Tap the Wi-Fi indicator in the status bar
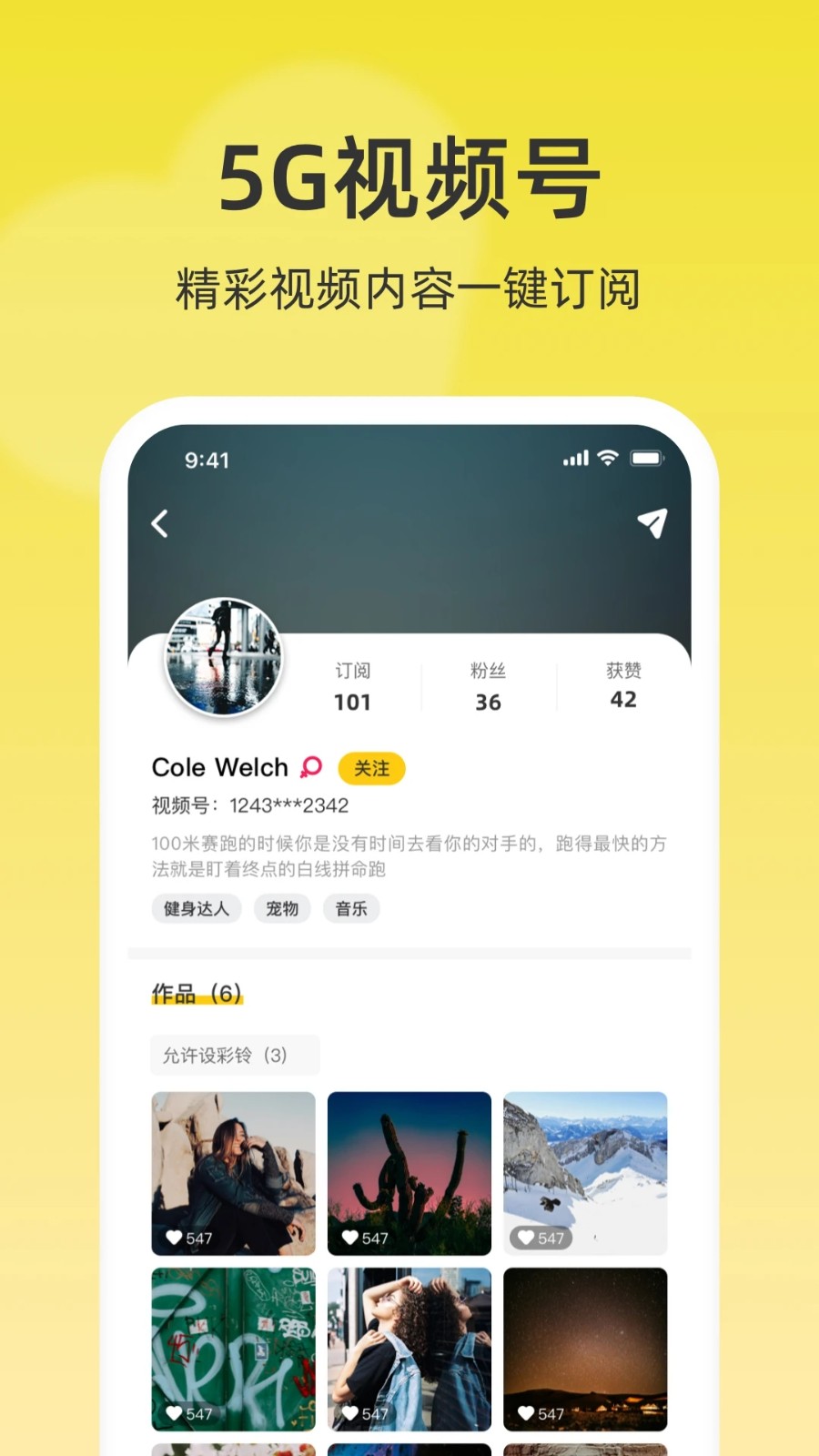Viewport: 819px width, 1456px height. [x=608, y=459]
